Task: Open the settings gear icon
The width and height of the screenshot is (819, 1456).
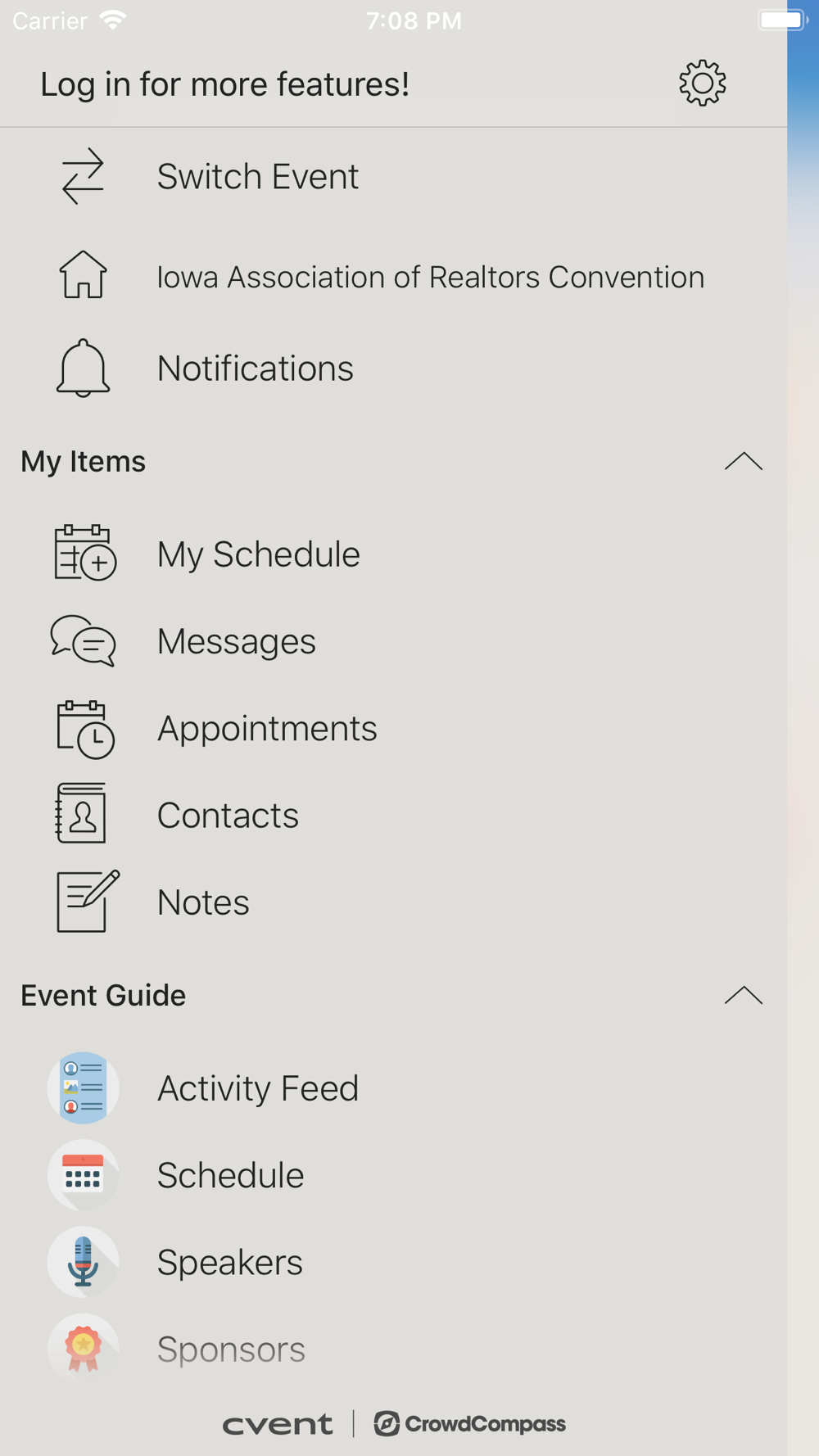Action: coord(702,83)
